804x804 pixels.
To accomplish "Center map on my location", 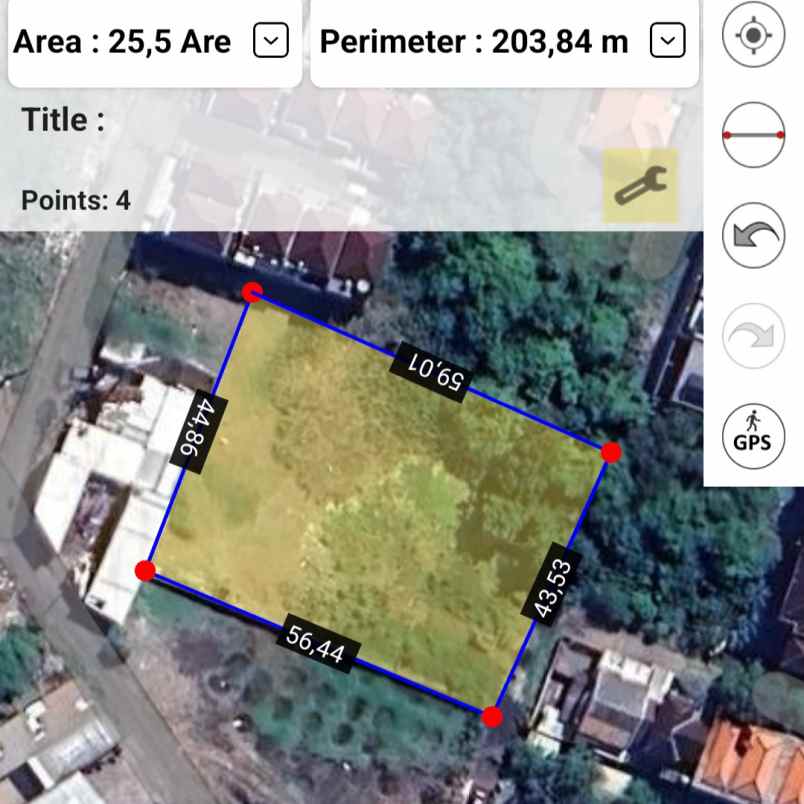I will [x=753, y=35].
